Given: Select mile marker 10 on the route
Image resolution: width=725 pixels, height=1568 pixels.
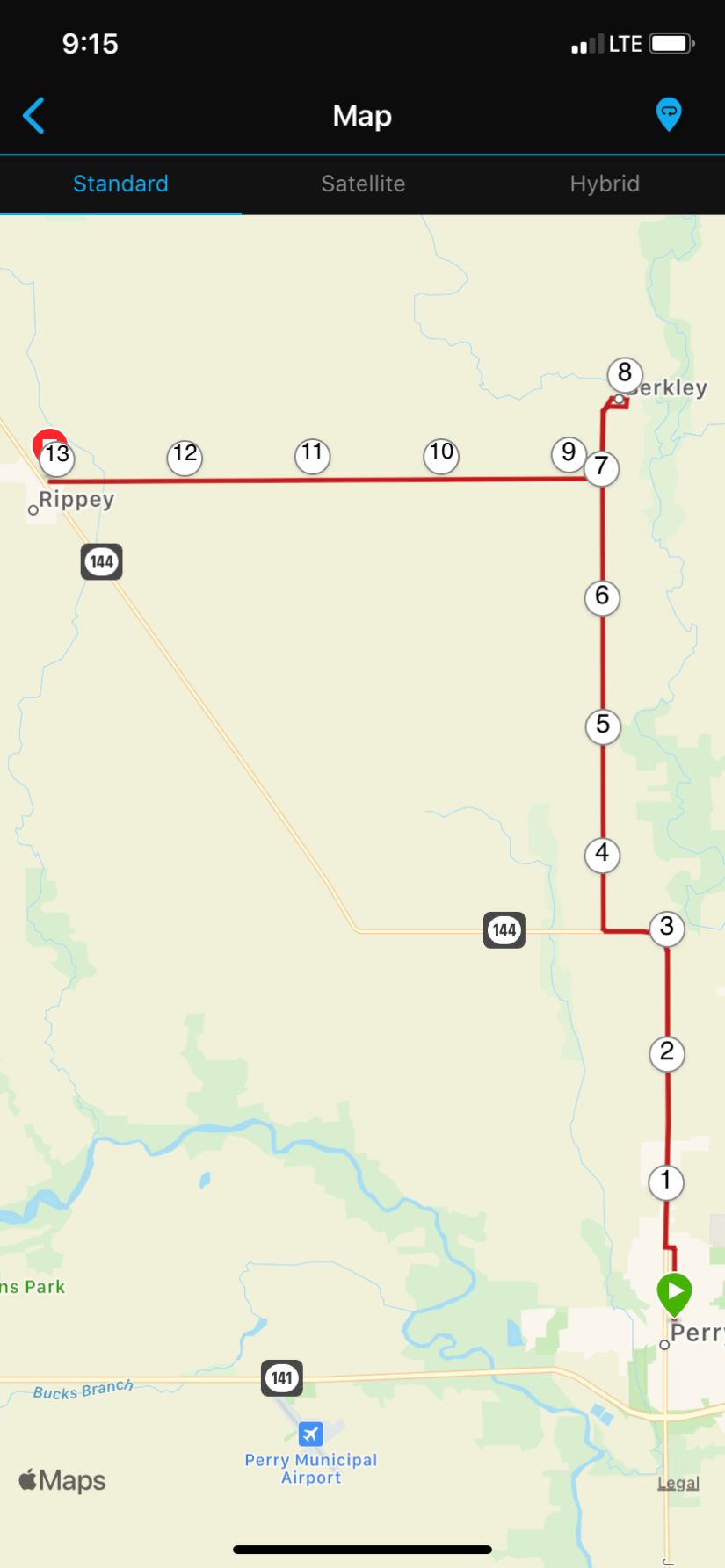Looking at the screenshot, I should [x=441, y=454].
